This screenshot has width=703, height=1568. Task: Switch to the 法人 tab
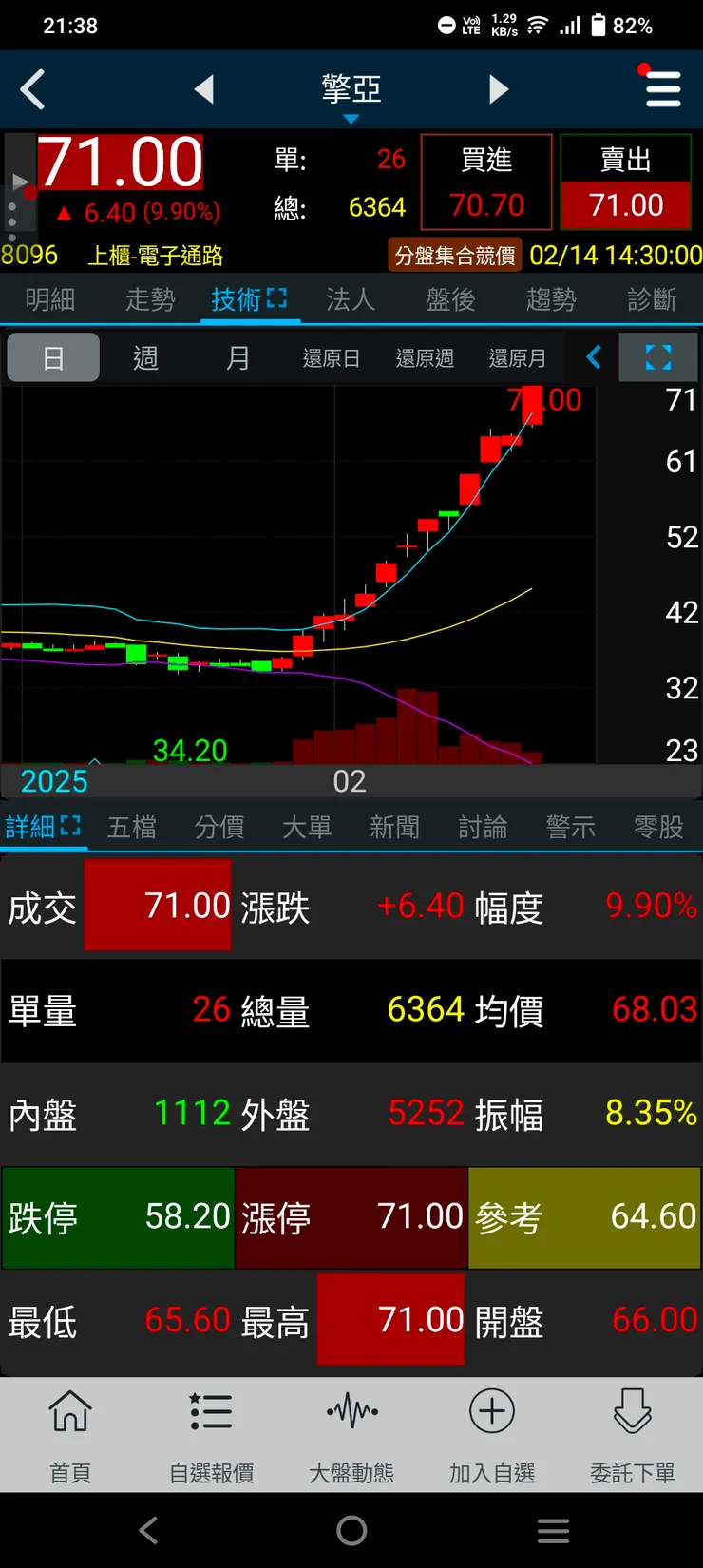click(351, 298)
